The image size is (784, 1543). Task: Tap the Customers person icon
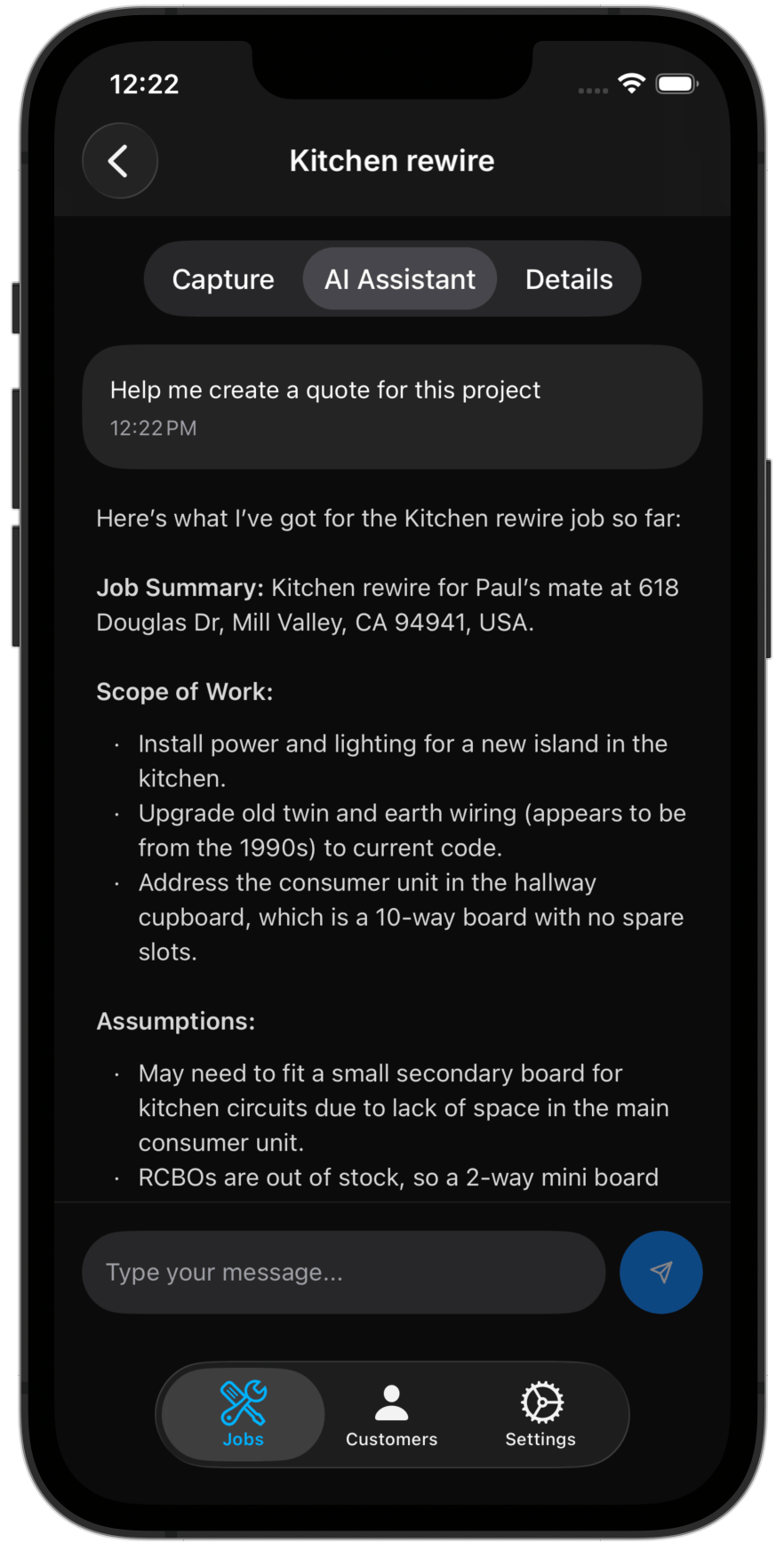pos(391,1399)
